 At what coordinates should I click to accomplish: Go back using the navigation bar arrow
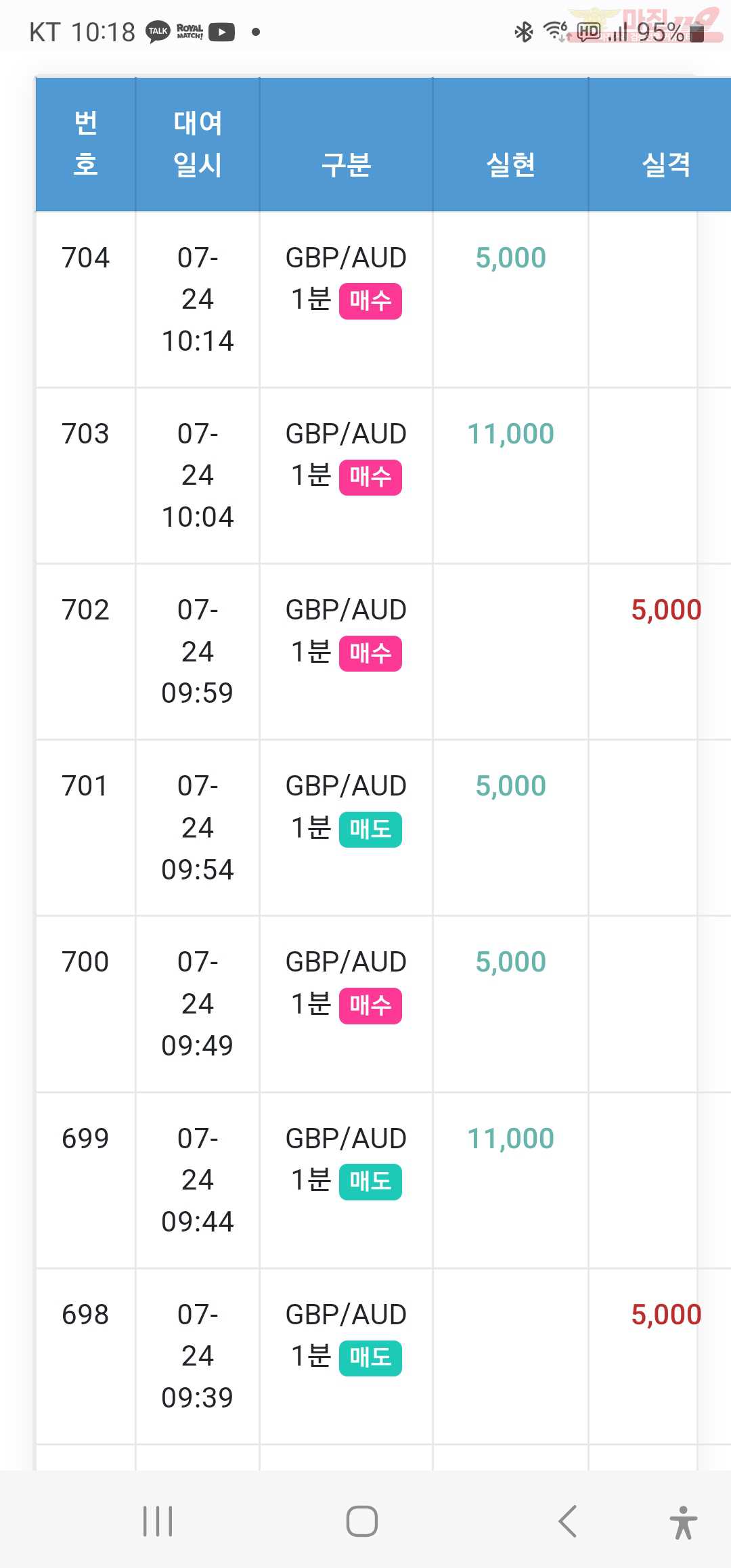(567, 1521)
